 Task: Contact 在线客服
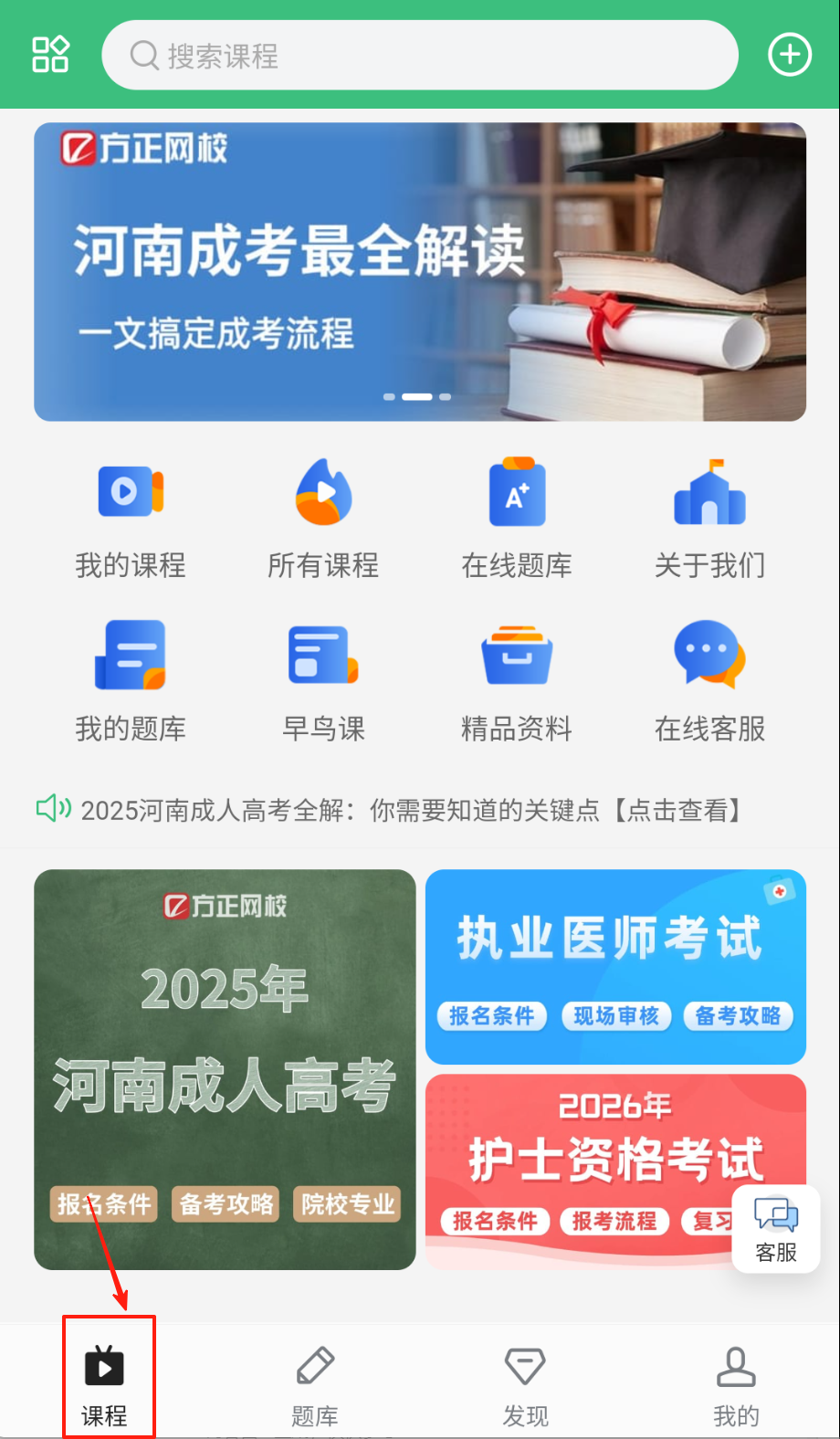click(x=709, y=681)
